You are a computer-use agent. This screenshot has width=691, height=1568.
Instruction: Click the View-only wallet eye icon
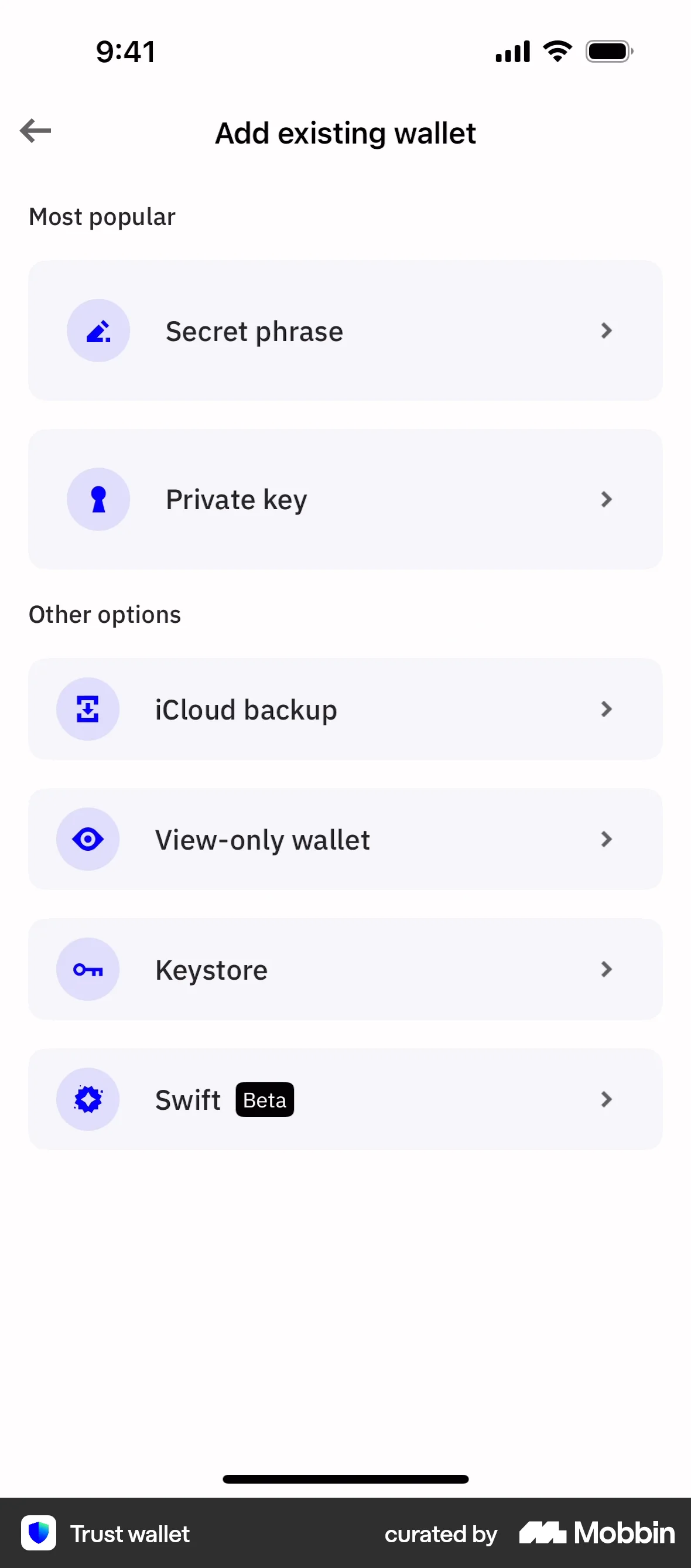tap(88, 838)
